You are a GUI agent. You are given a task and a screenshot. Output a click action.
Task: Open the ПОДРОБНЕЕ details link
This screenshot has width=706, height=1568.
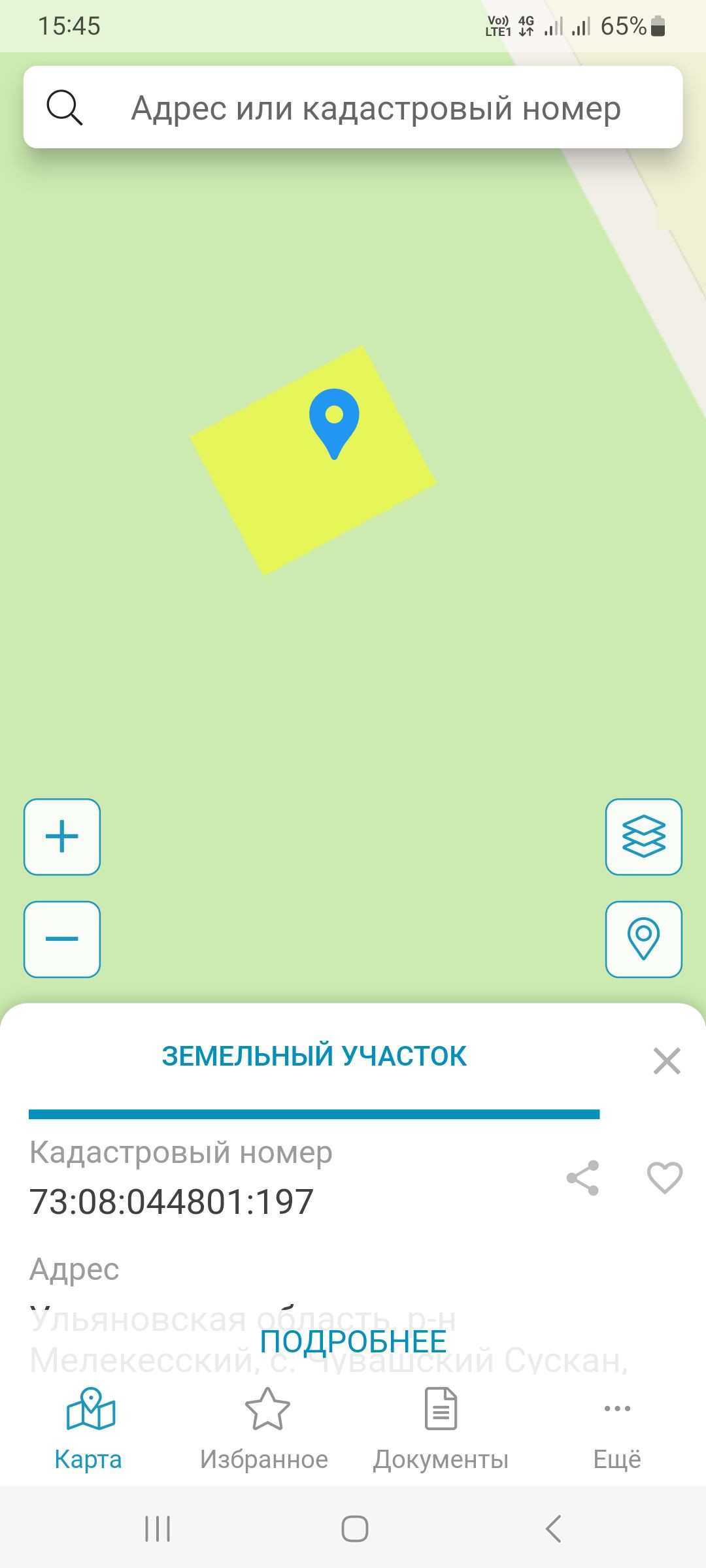tap(353, 1342)
